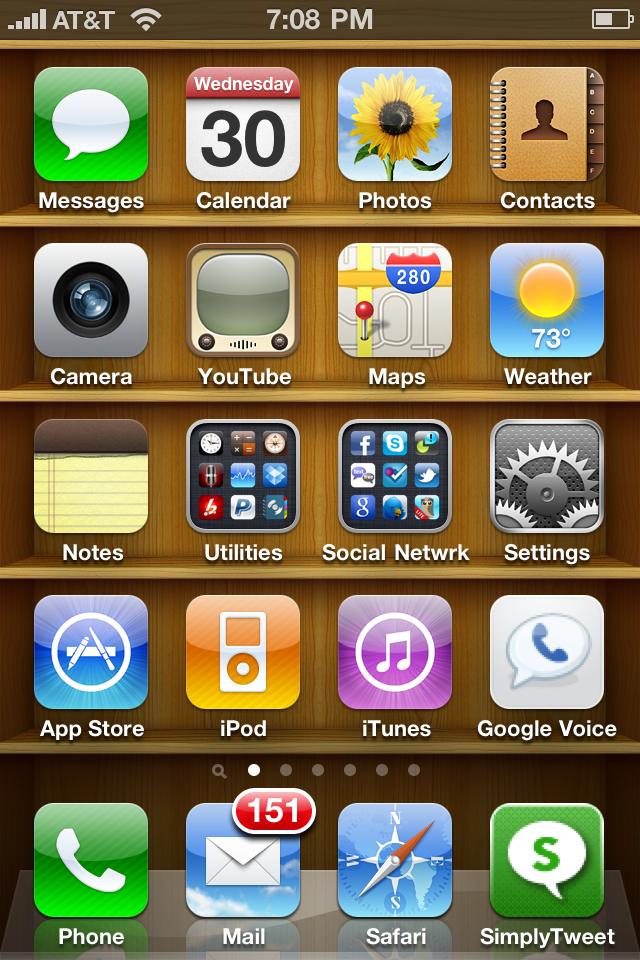Check the Weather app
The width and height of the screenshot is (640, 960).
coord(547,301)
